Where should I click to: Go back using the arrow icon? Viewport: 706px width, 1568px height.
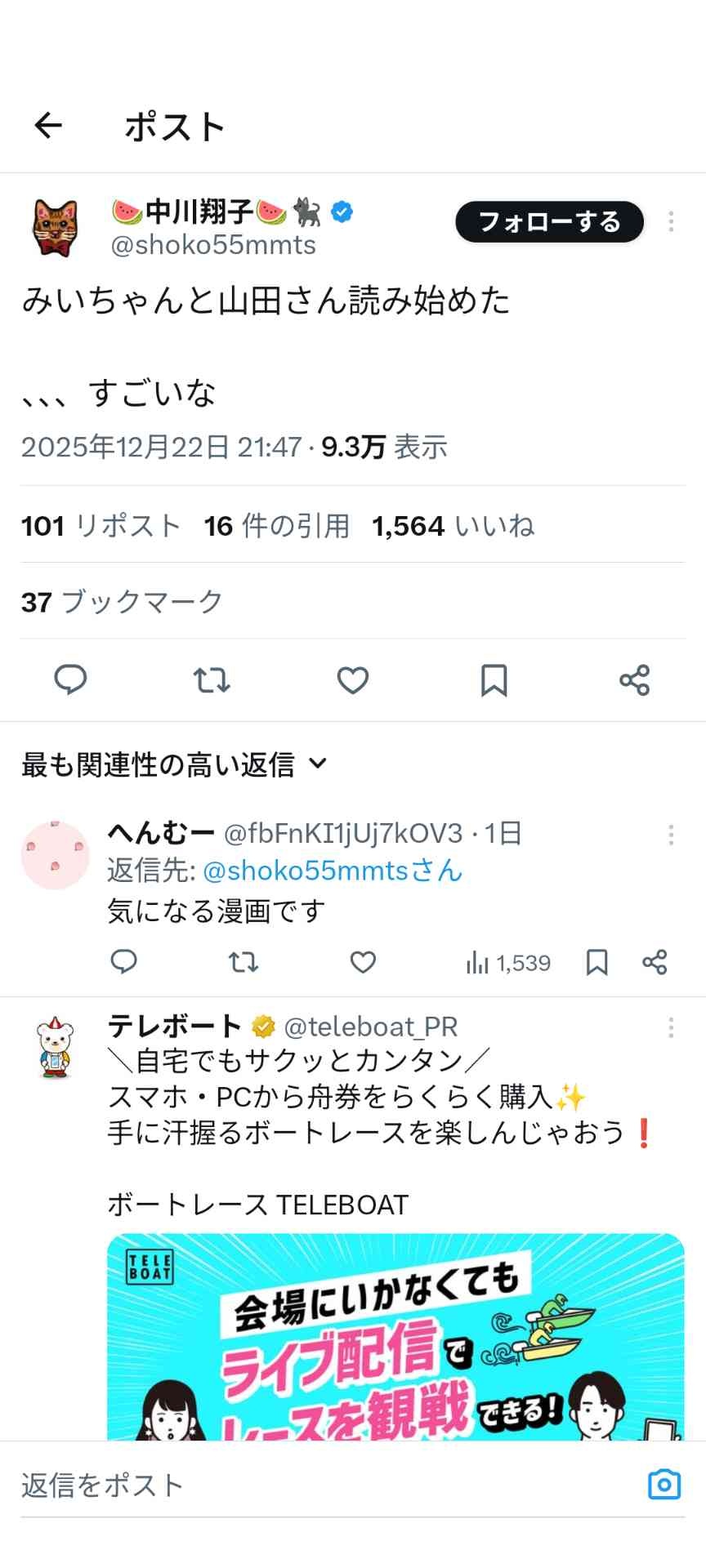(48, 125)
